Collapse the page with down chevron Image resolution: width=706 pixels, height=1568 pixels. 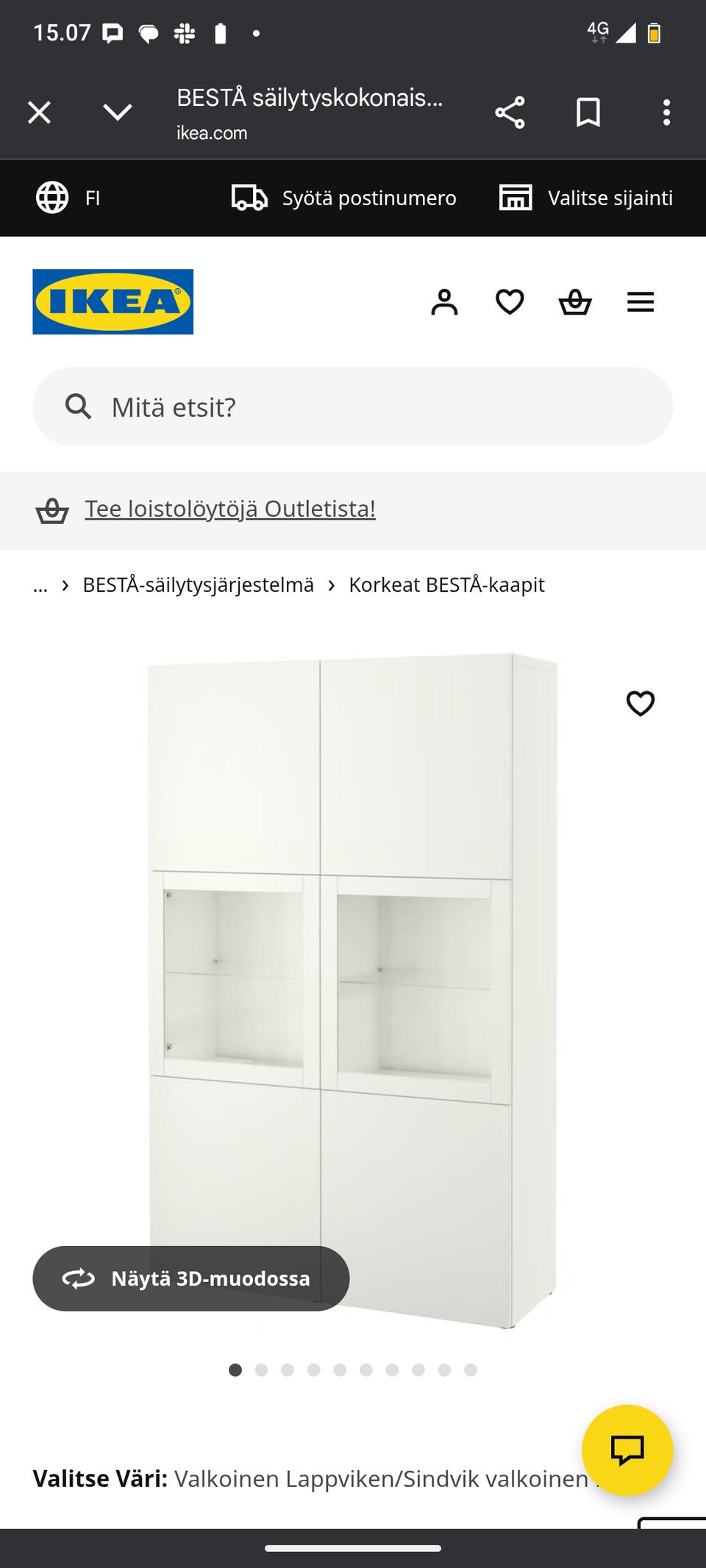pos(118,112)
